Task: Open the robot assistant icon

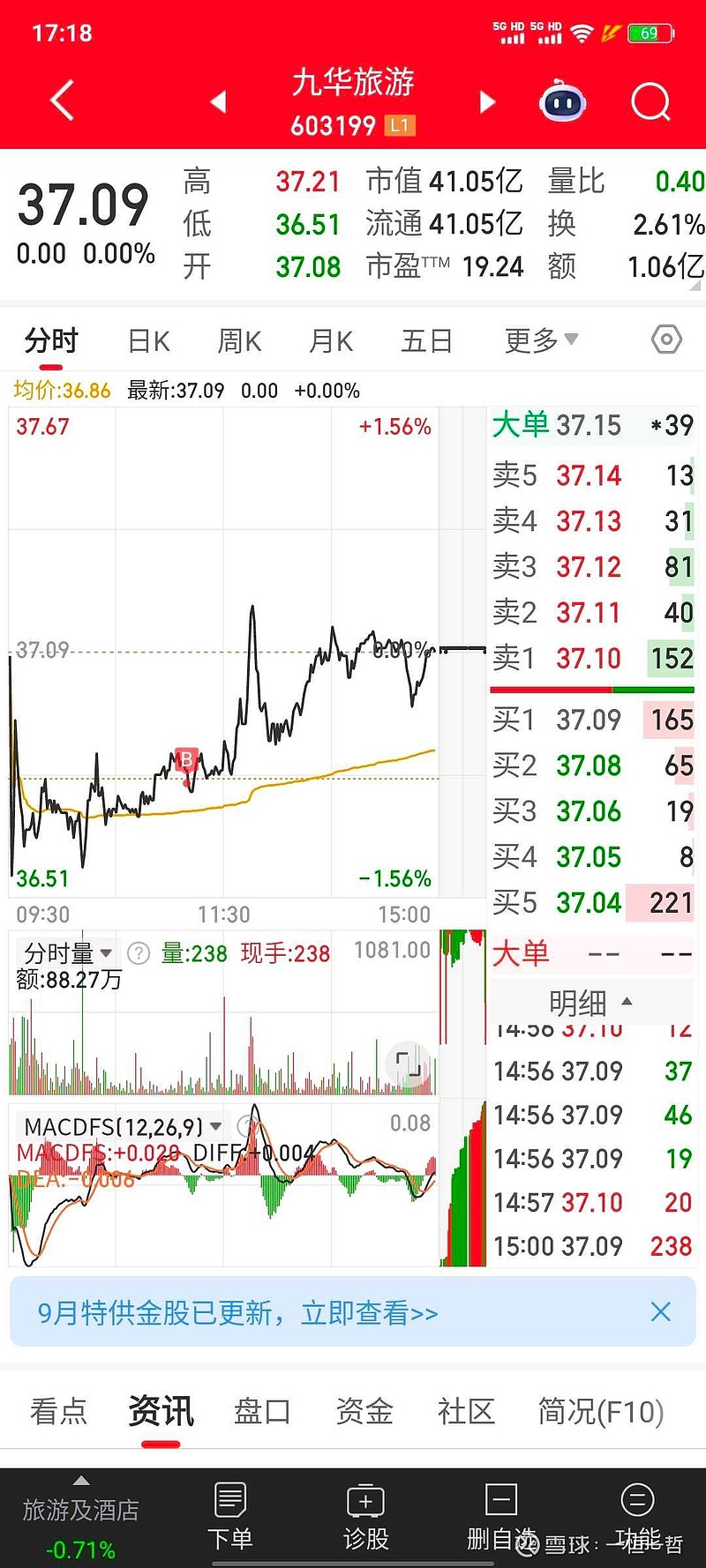Action: [562, 102]
